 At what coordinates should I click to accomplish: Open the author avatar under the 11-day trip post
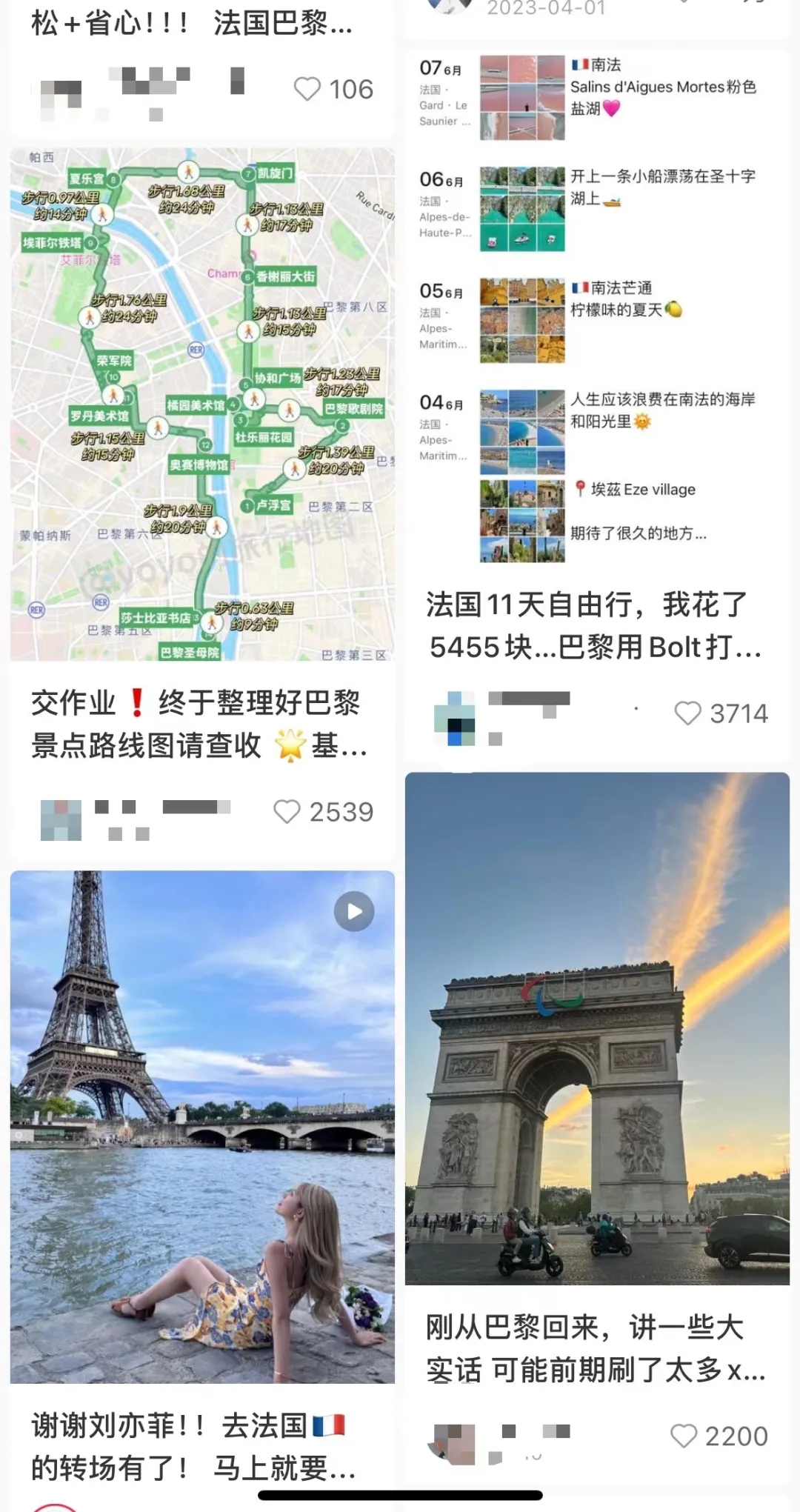point(453,719)
